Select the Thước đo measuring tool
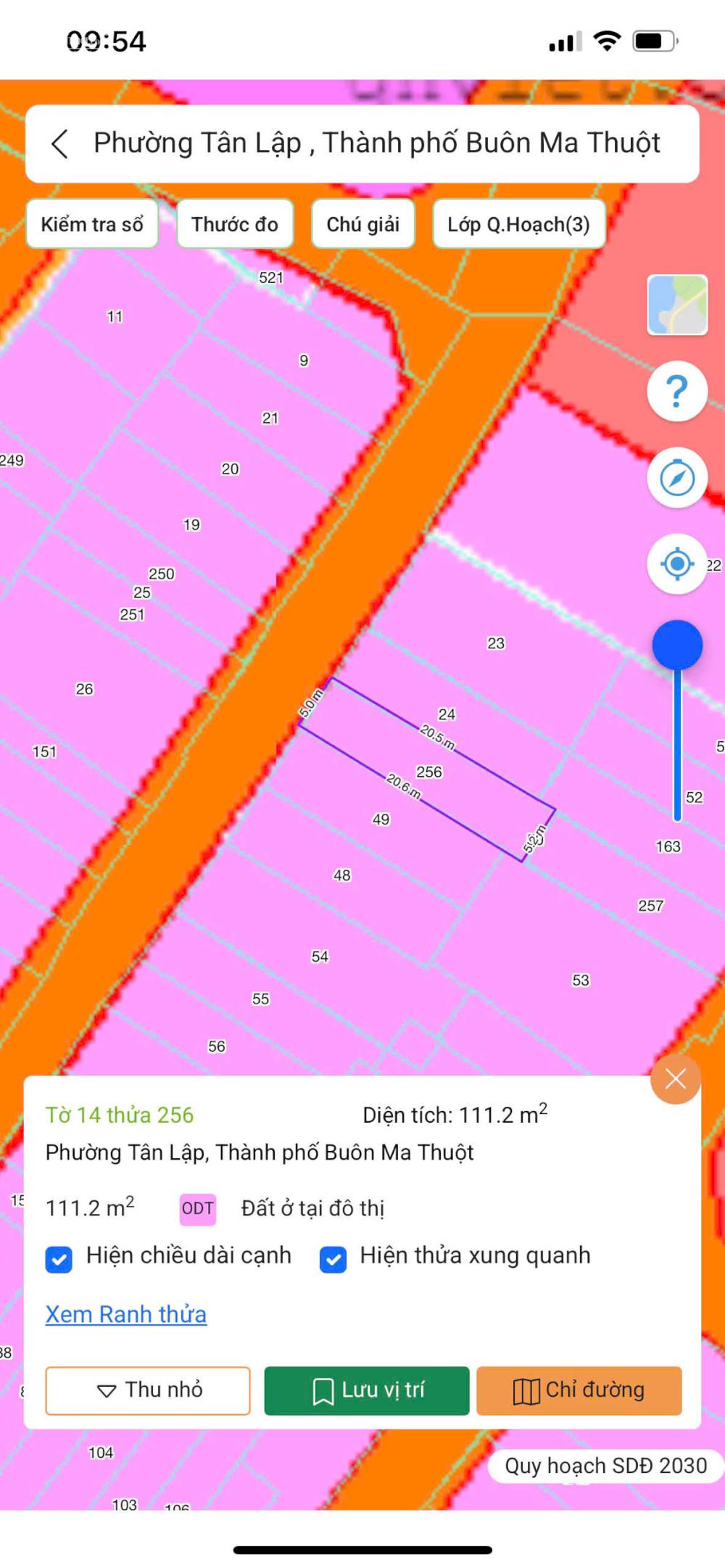 coord(235,225)
